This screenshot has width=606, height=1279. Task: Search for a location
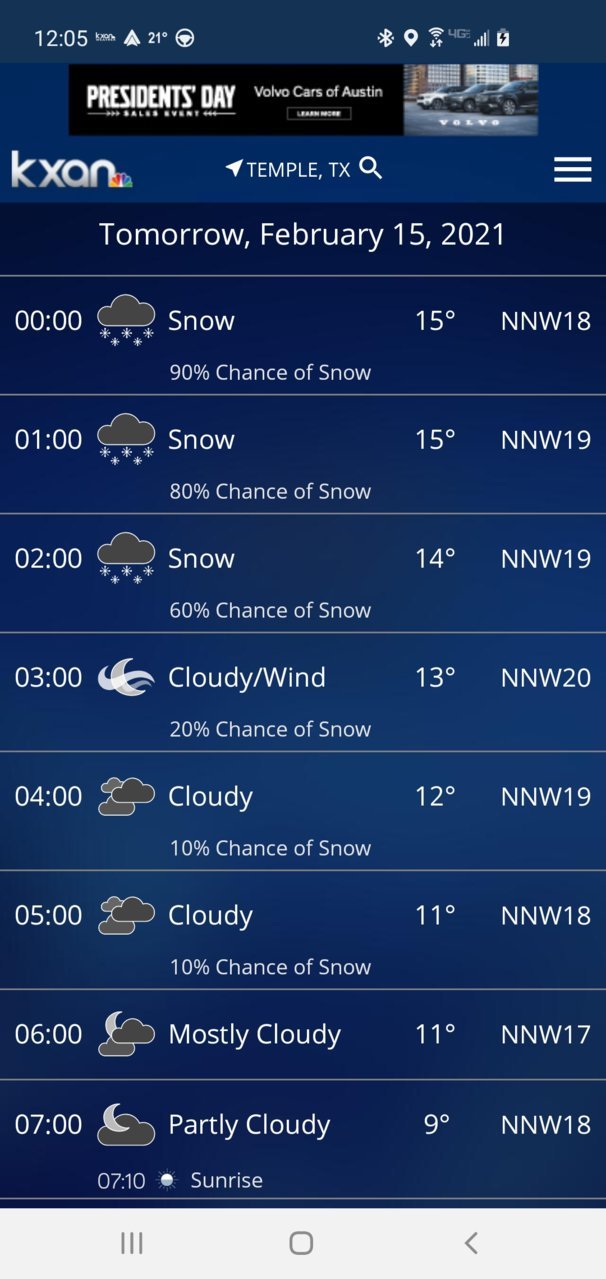coord(371,168)
